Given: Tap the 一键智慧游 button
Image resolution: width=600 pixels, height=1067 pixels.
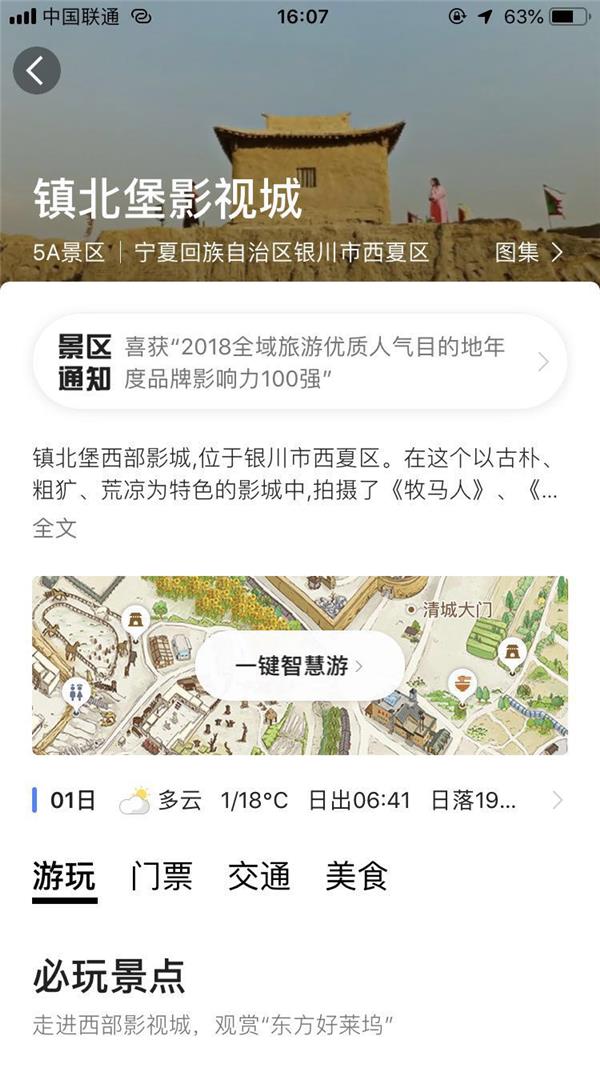Looking at the screenshot, I should point(299,666).
